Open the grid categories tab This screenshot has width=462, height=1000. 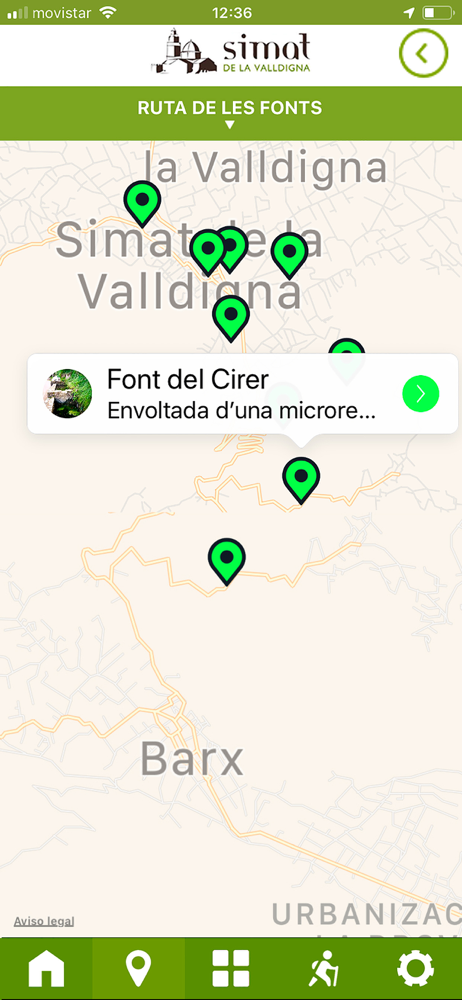(231, 968)
